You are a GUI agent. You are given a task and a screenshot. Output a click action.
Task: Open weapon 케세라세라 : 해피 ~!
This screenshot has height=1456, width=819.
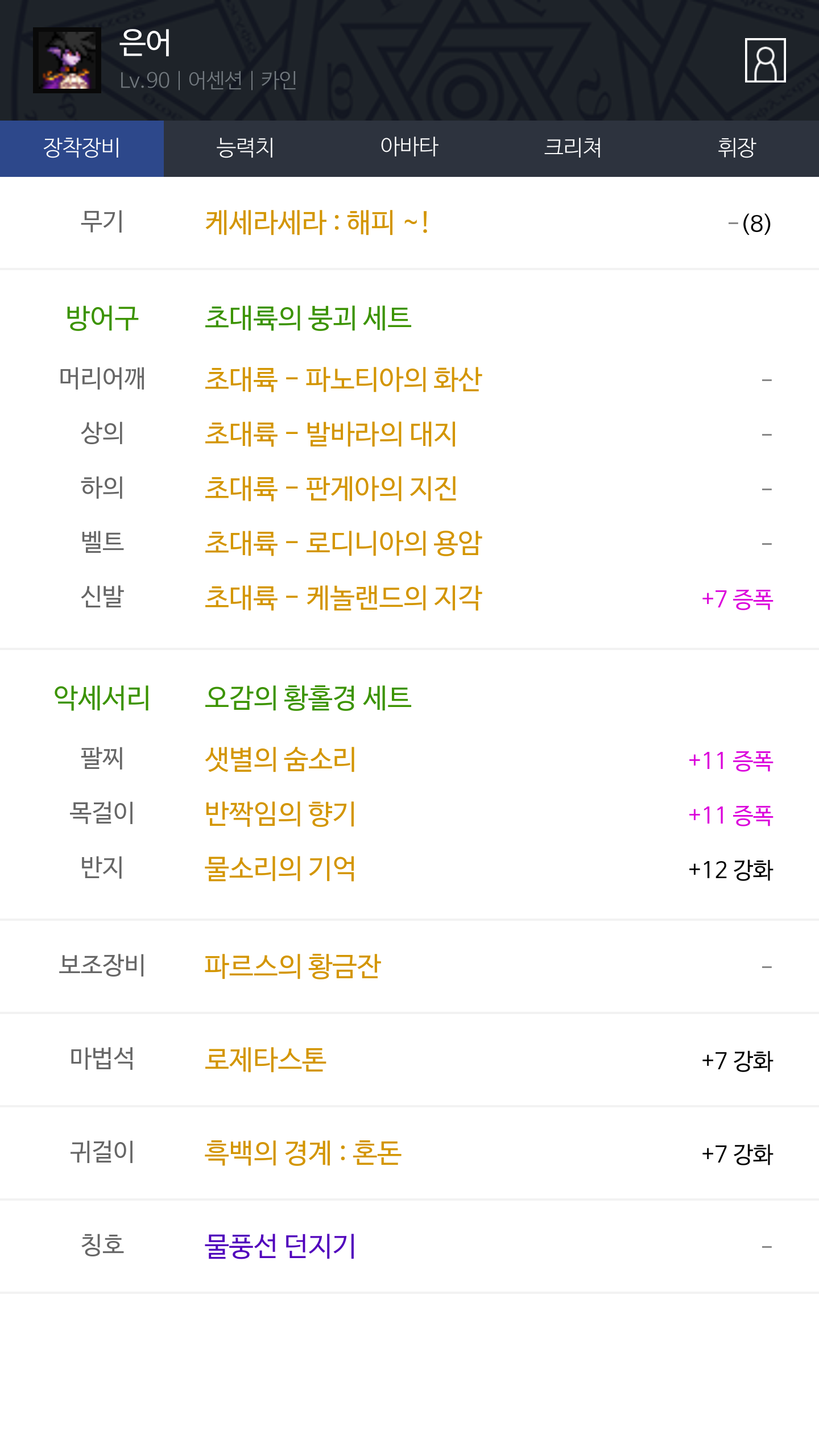pos(317,222)
